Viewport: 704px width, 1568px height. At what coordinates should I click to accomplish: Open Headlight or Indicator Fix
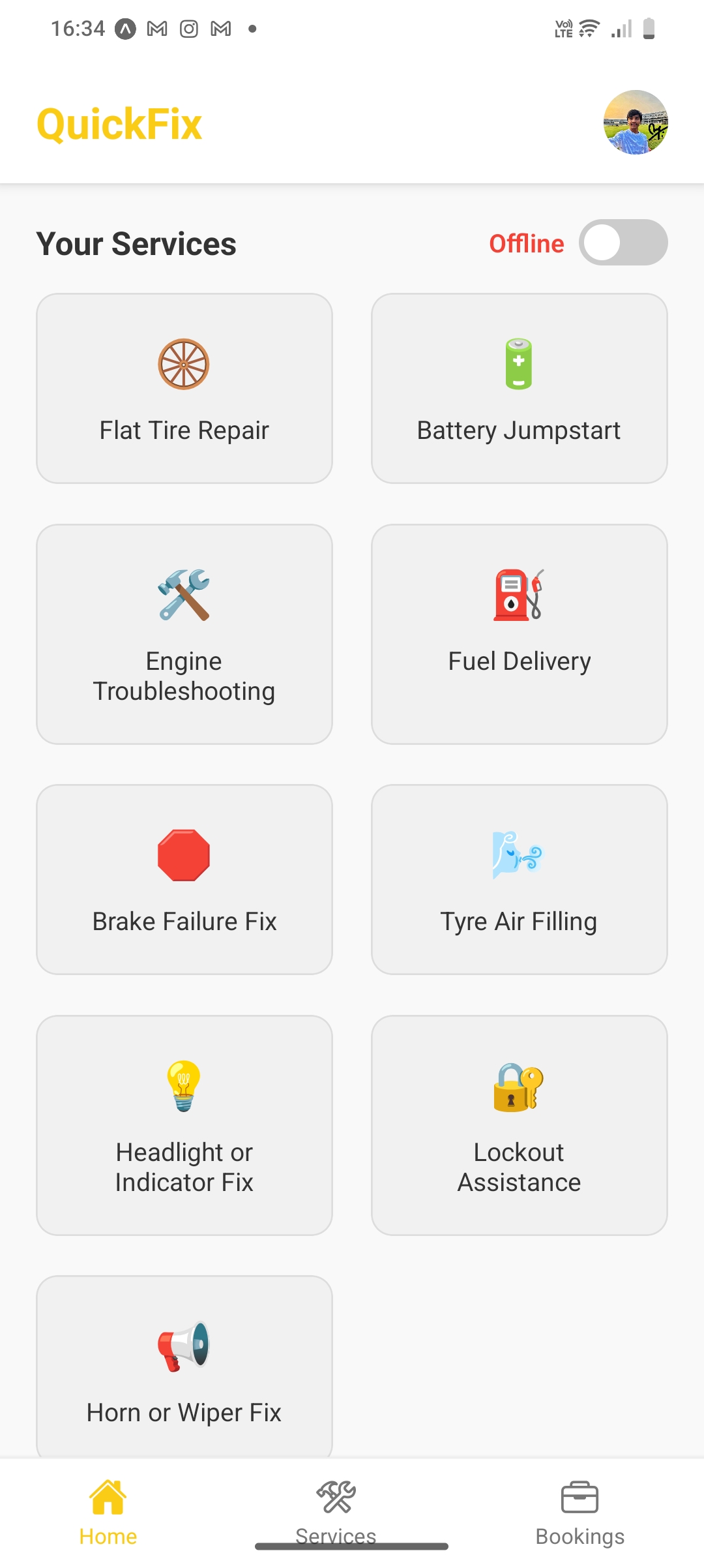(184, 1125)
